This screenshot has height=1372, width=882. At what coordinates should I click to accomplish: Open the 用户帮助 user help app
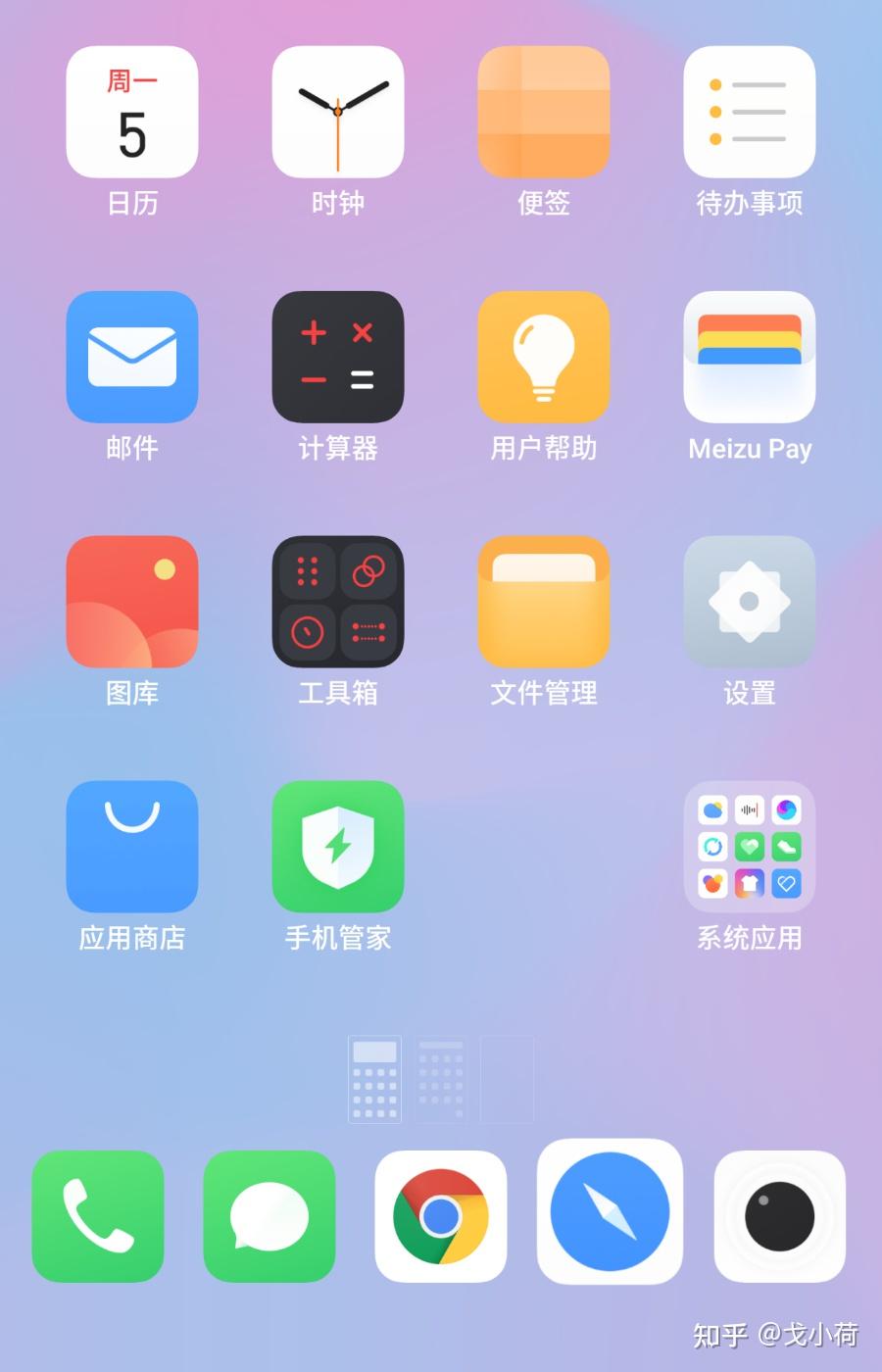[544, 356]
